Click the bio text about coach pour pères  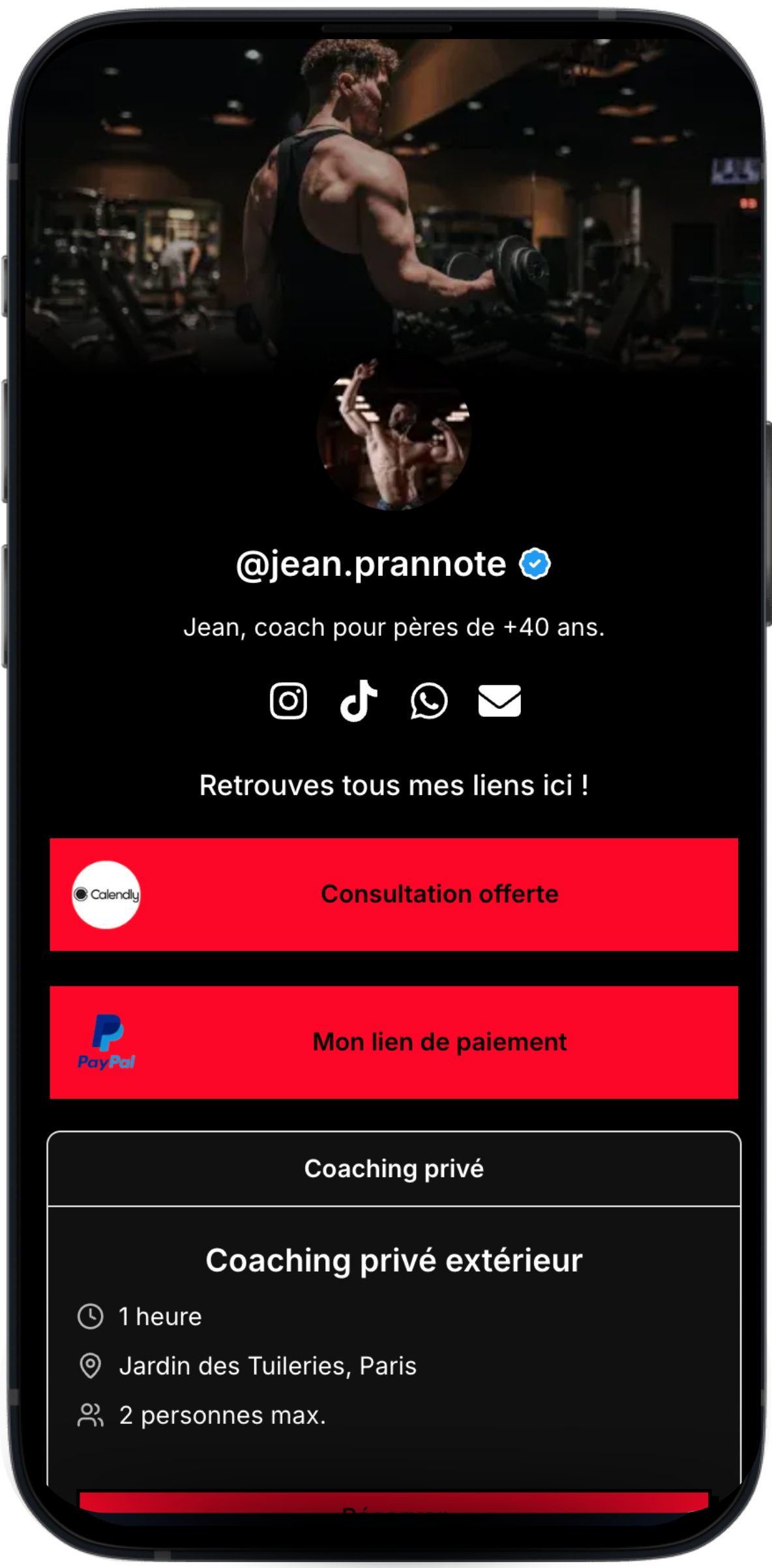395,627
